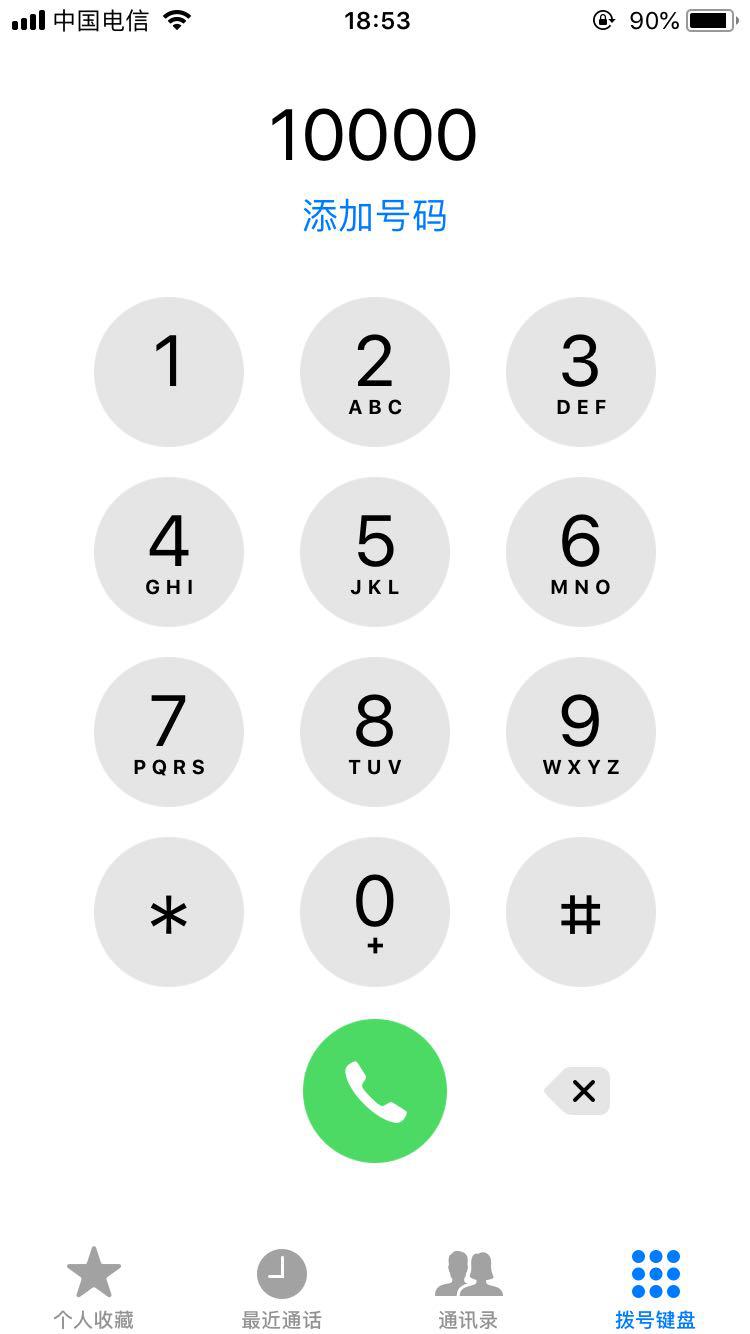Image resolution: width=750 pixels, height=1334 pixels.
Task: Tap the 3 DEF key
Action: (x=581, y=372)
